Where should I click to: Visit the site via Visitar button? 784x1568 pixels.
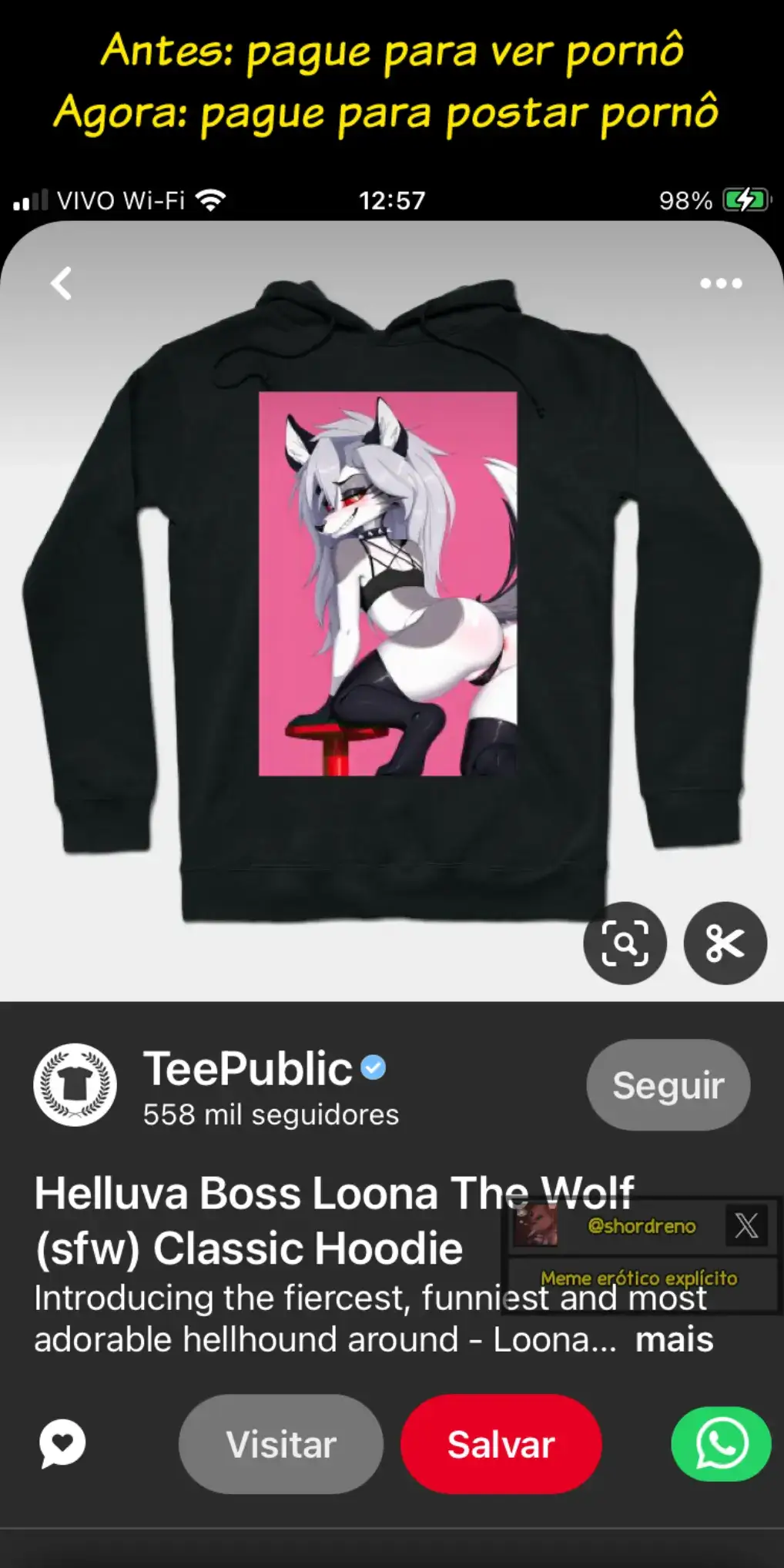[x=281, y=1444]
